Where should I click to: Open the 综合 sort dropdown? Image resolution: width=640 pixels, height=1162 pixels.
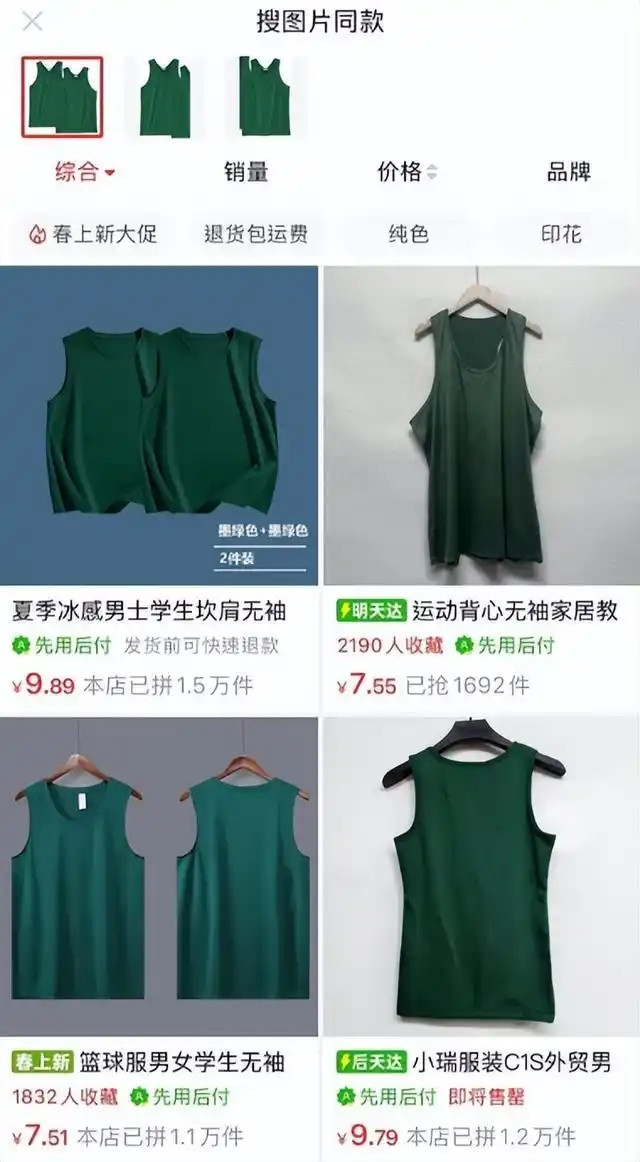85,172
